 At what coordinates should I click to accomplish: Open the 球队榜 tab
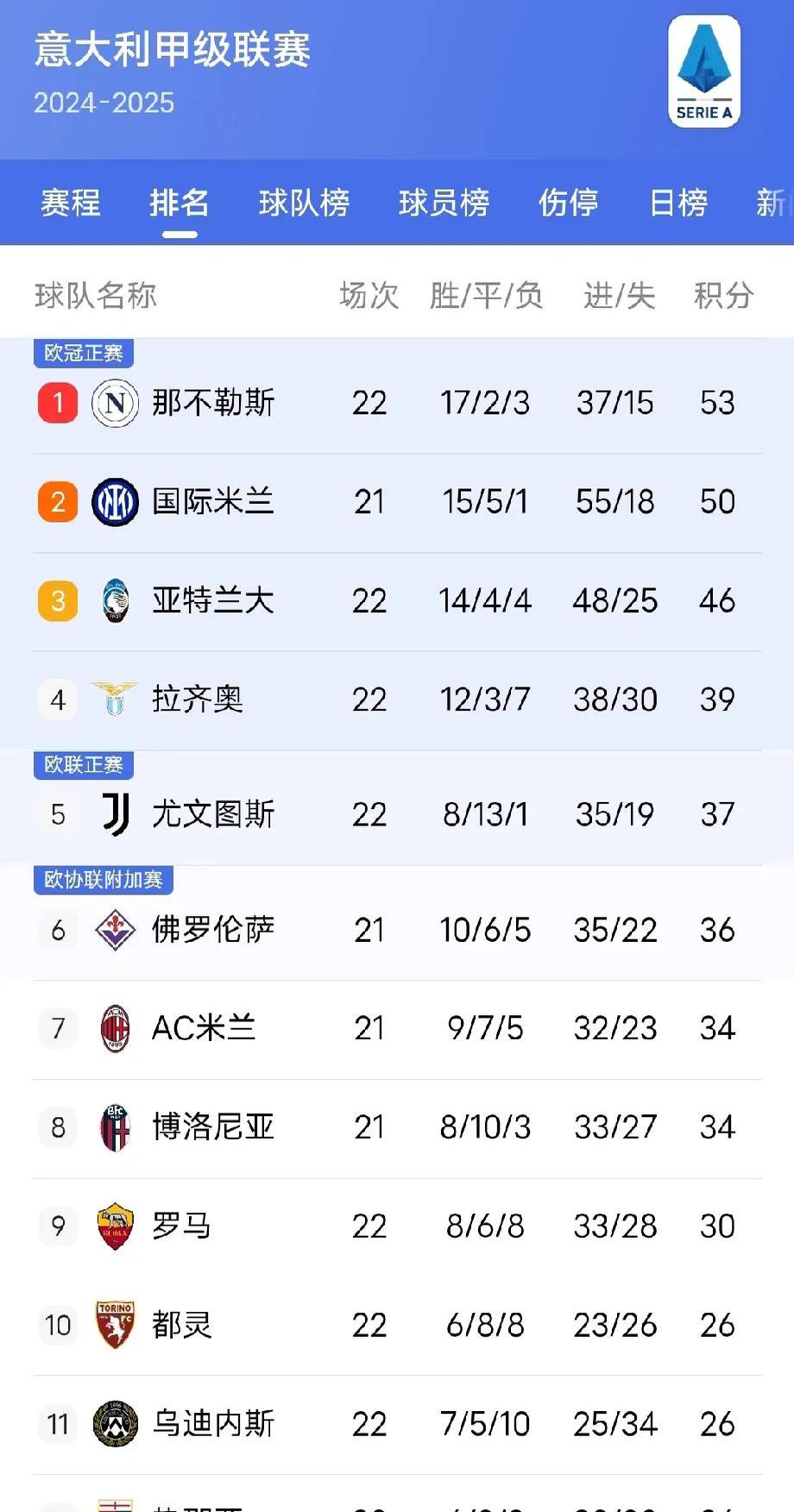tap(304, 203)
